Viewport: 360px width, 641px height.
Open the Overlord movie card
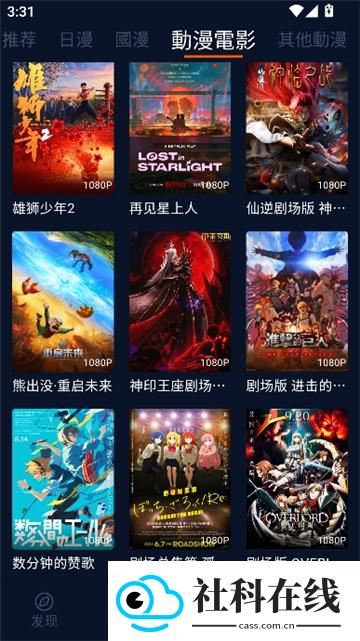click(297, 479)
